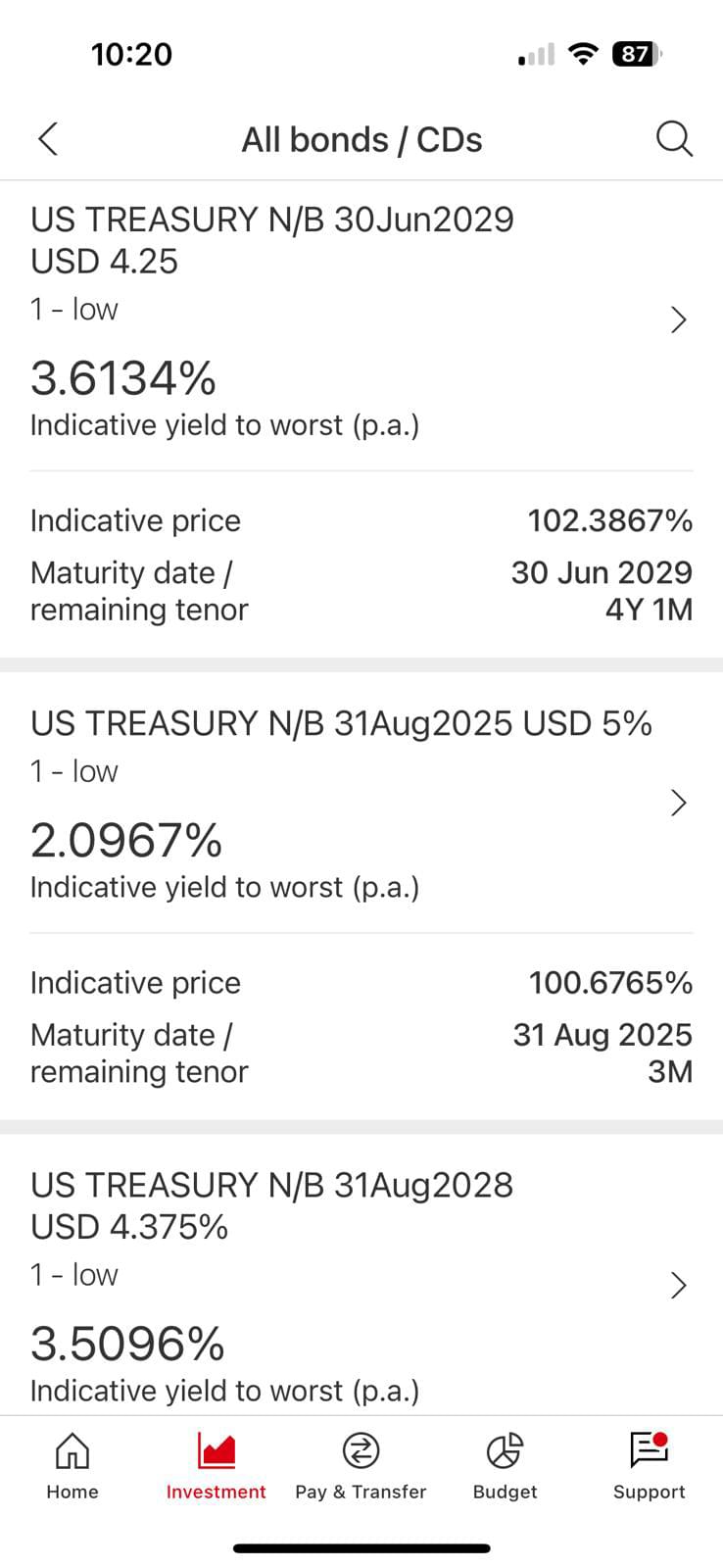723x1568 pixels.
Task: Select US Treasury 31Aug2028 USD 4.375% bond
Action: tap(361, 1274)
